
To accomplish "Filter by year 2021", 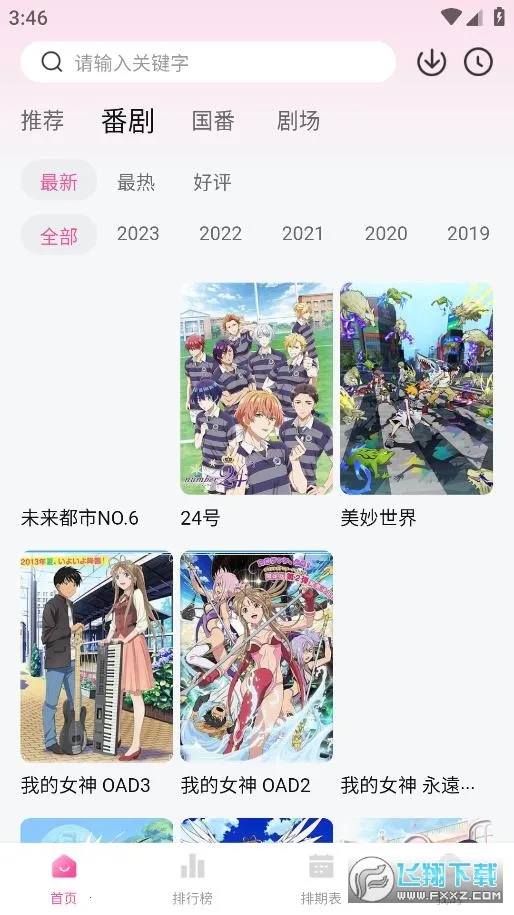I will [303, 233].
